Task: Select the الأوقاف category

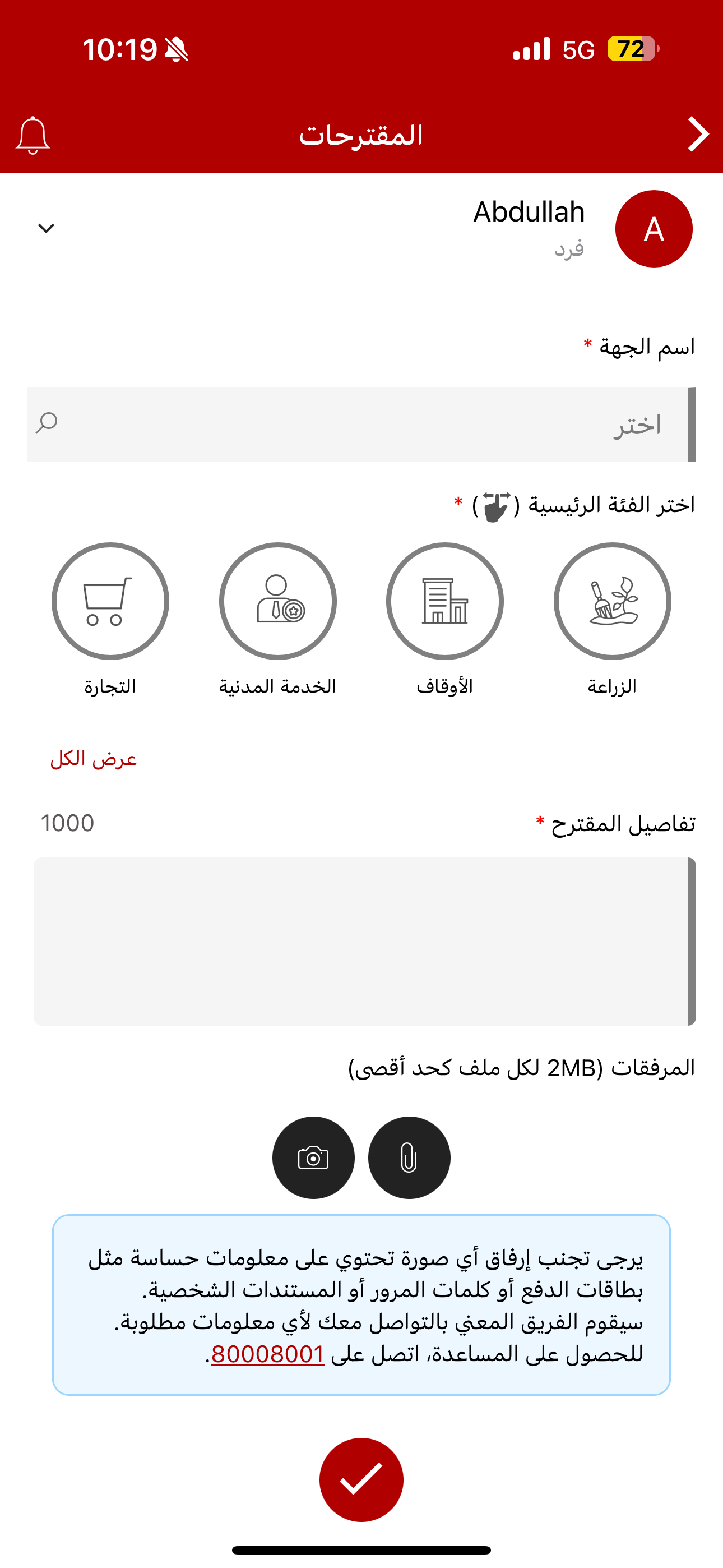Action: click(x=444, y=601)
